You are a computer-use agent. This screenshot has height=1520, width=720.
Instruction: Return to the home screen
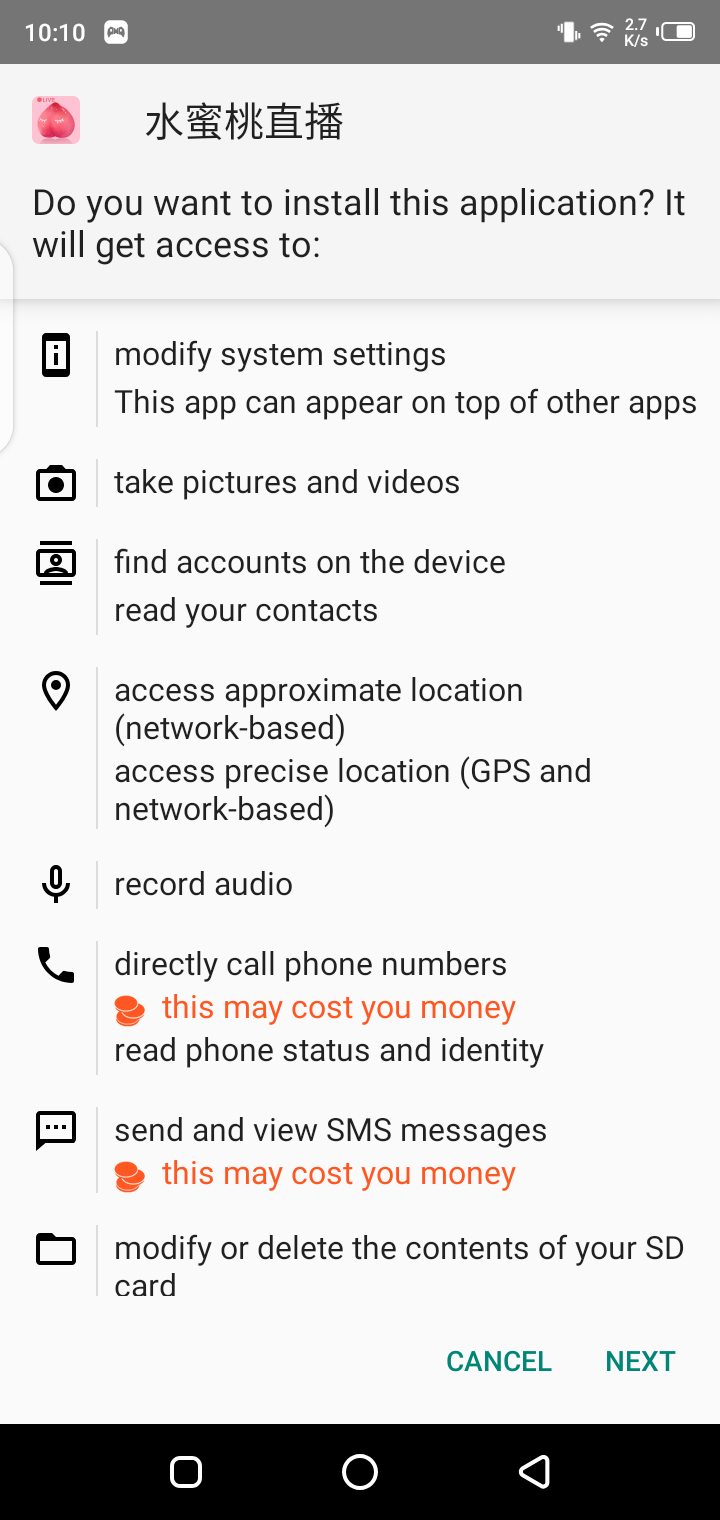(360, 1471)
